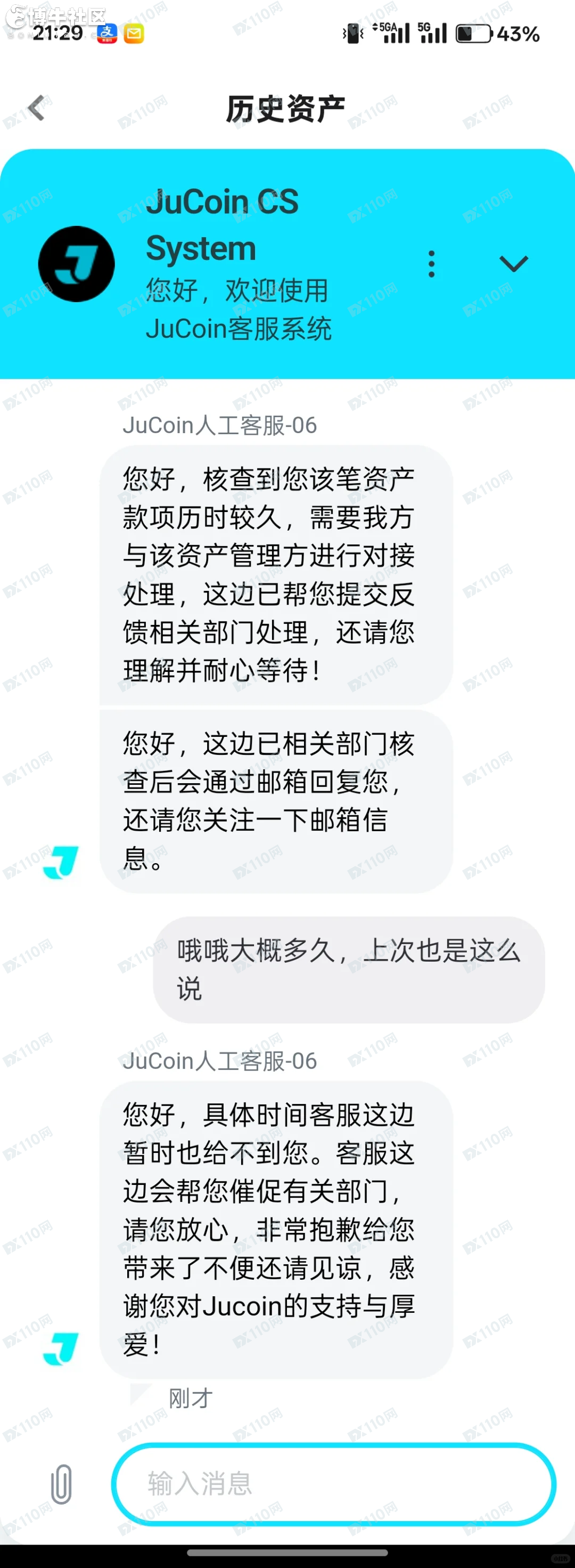The width and height of the screenshot is (575, 1568).
Task: Select the 历史资产 title
Action: [x=286, y=105]
